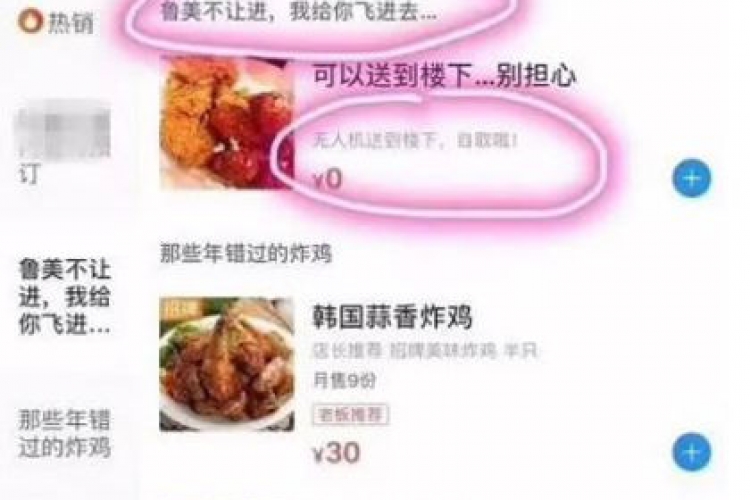View the 可以送到楼下…别担心 dish photo

(227, 122)
